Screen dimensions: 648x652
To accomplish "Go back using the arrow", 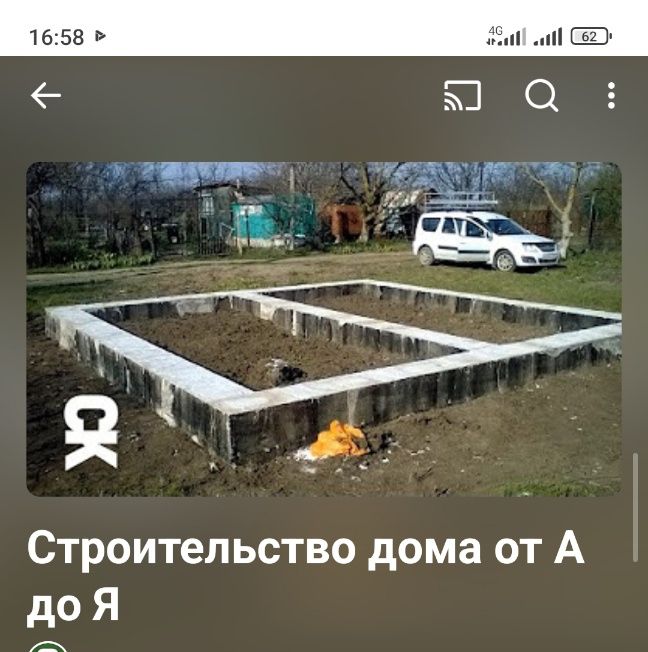I will pyautogui.click(x=46, y=96).
